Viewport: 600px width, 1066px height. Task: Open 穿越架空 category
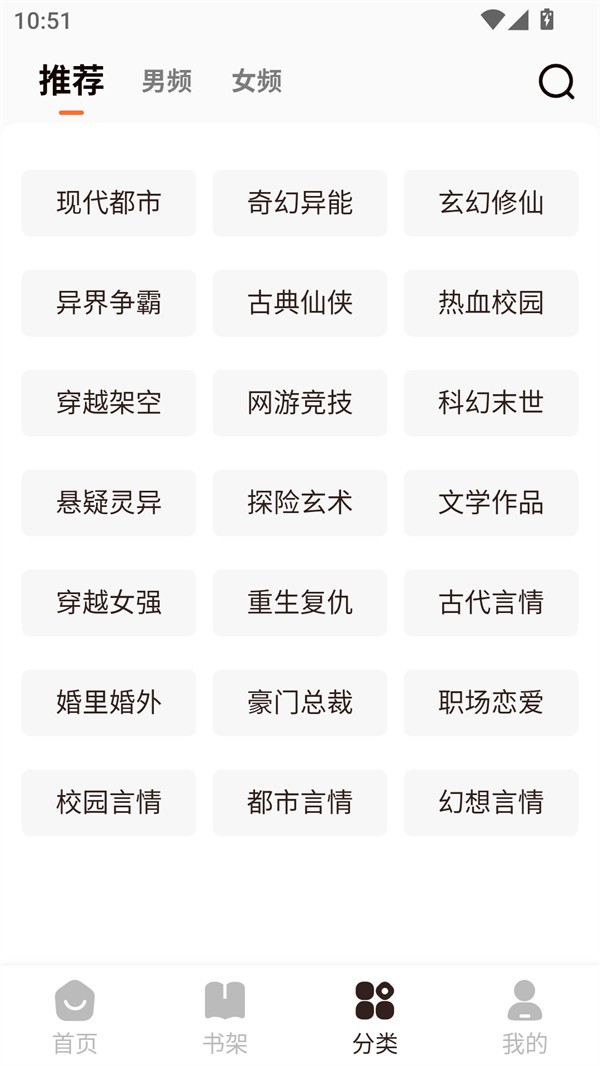coord(108,403)
